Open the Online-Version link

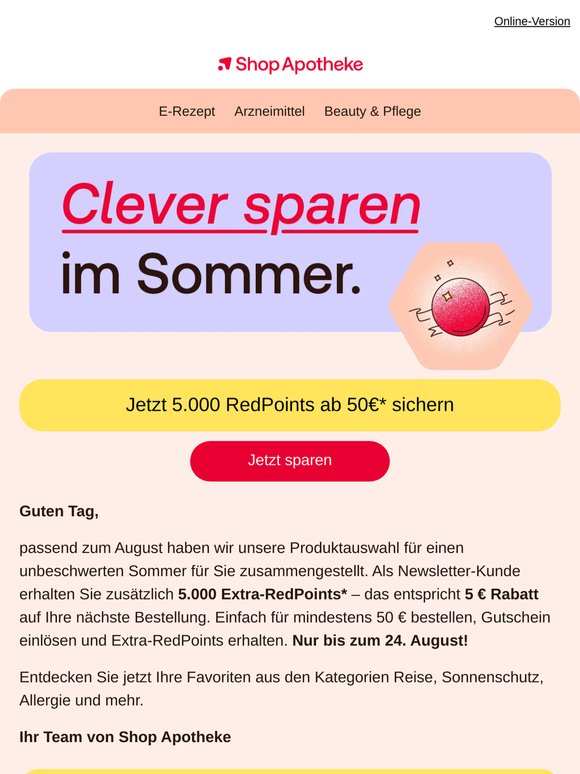[532, 21]
